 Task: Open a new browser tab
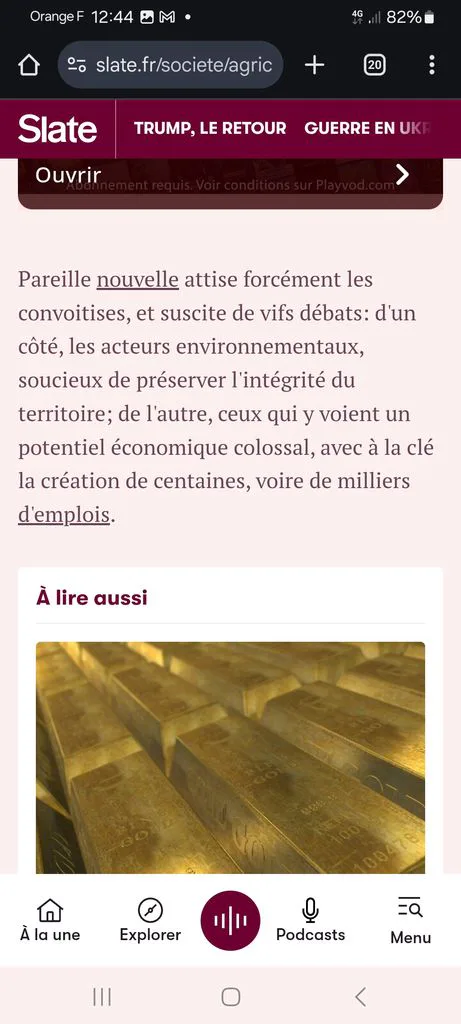(x=314, y=65)
